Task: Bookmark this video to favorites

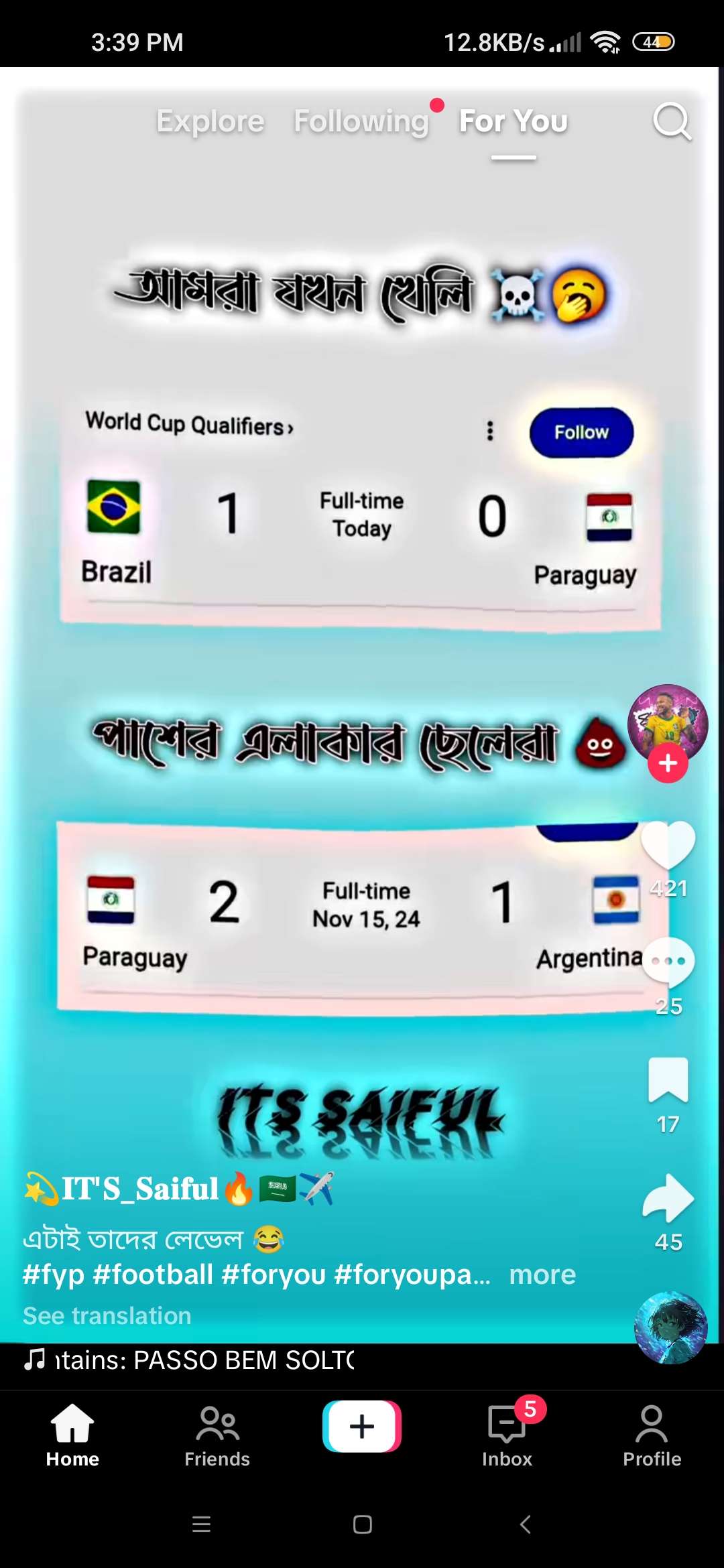Action: coord(668,1080)
